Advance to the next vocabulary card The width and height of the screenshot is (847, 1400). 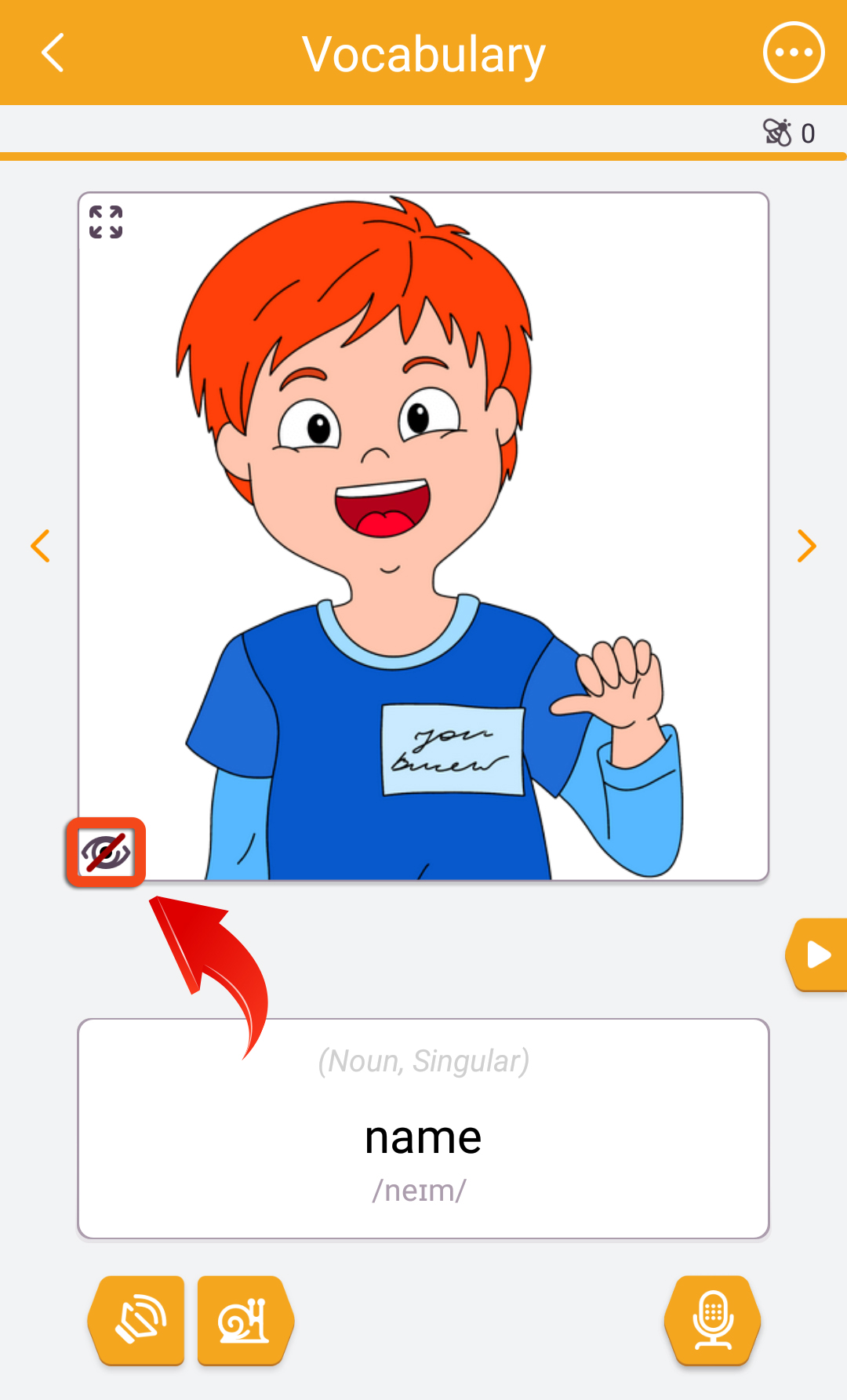807,546
